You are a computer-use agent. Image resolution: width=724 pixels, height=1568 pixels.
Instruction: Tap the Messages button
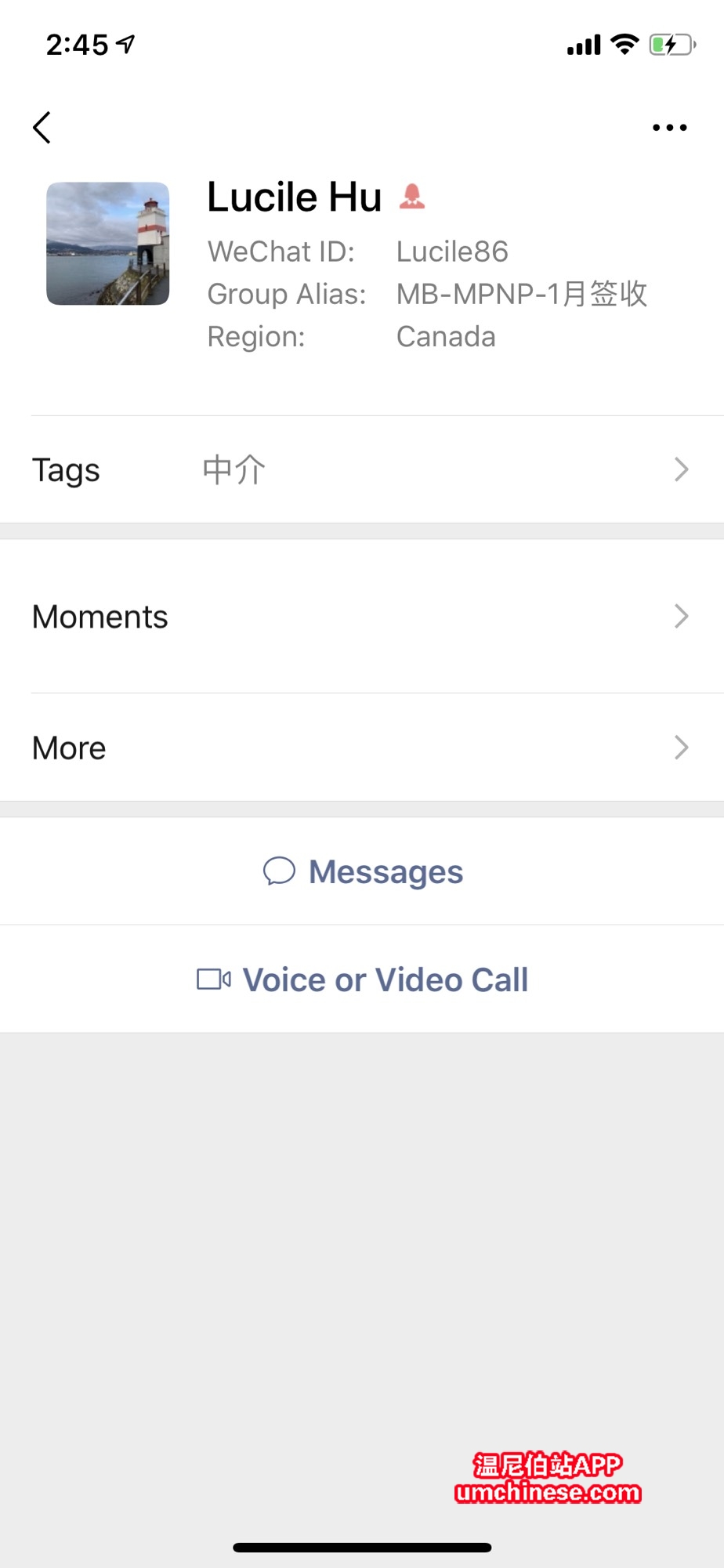(363, 871)
